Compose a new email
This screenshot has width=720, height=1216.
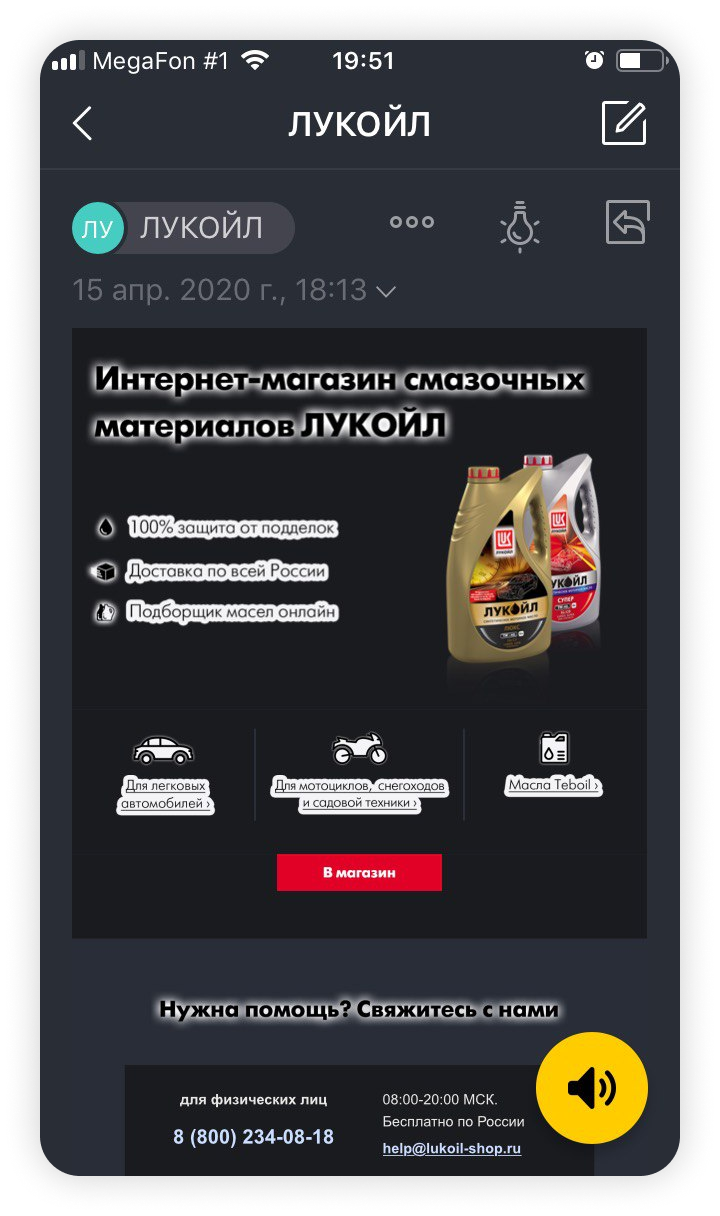624,124
